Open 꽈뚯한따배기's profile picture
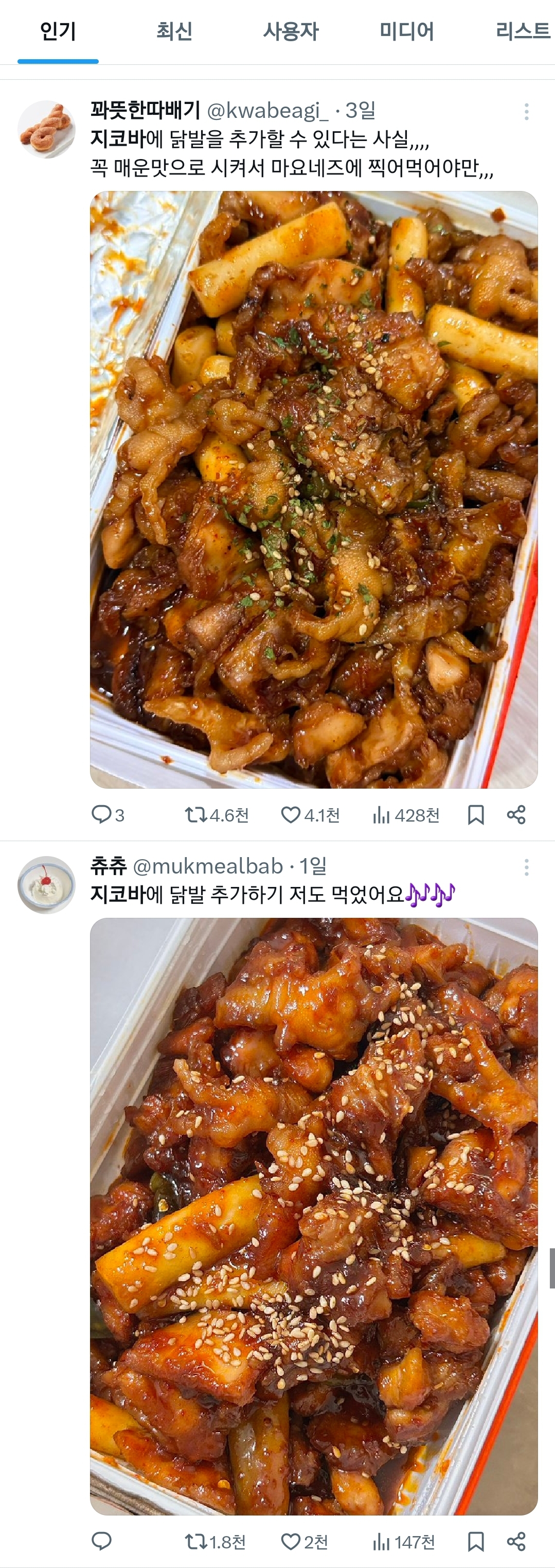This screenshot has width=555, height=1568. [x=46, y=130]
